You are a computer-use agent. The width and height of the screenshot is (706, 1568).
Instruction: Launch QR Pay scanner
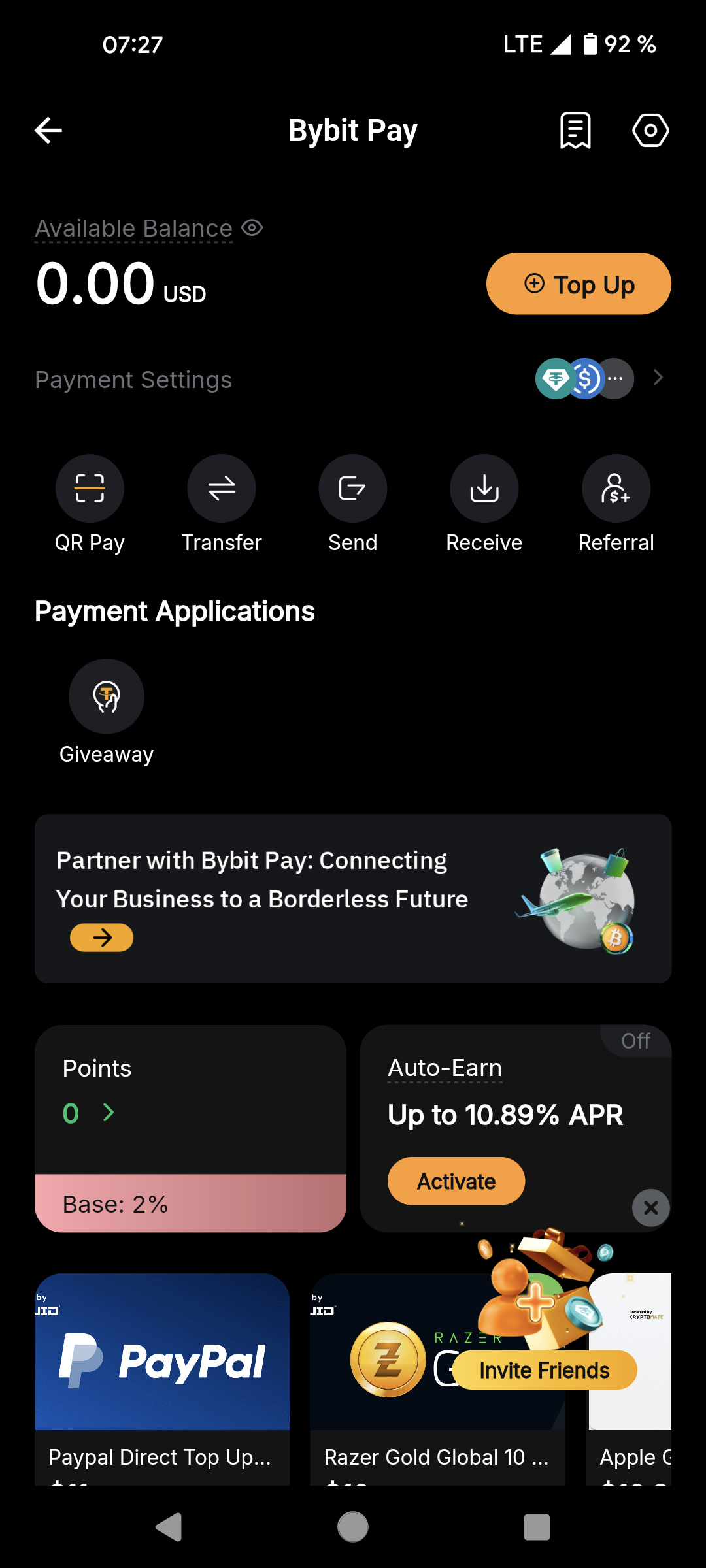tap(90, 489)
